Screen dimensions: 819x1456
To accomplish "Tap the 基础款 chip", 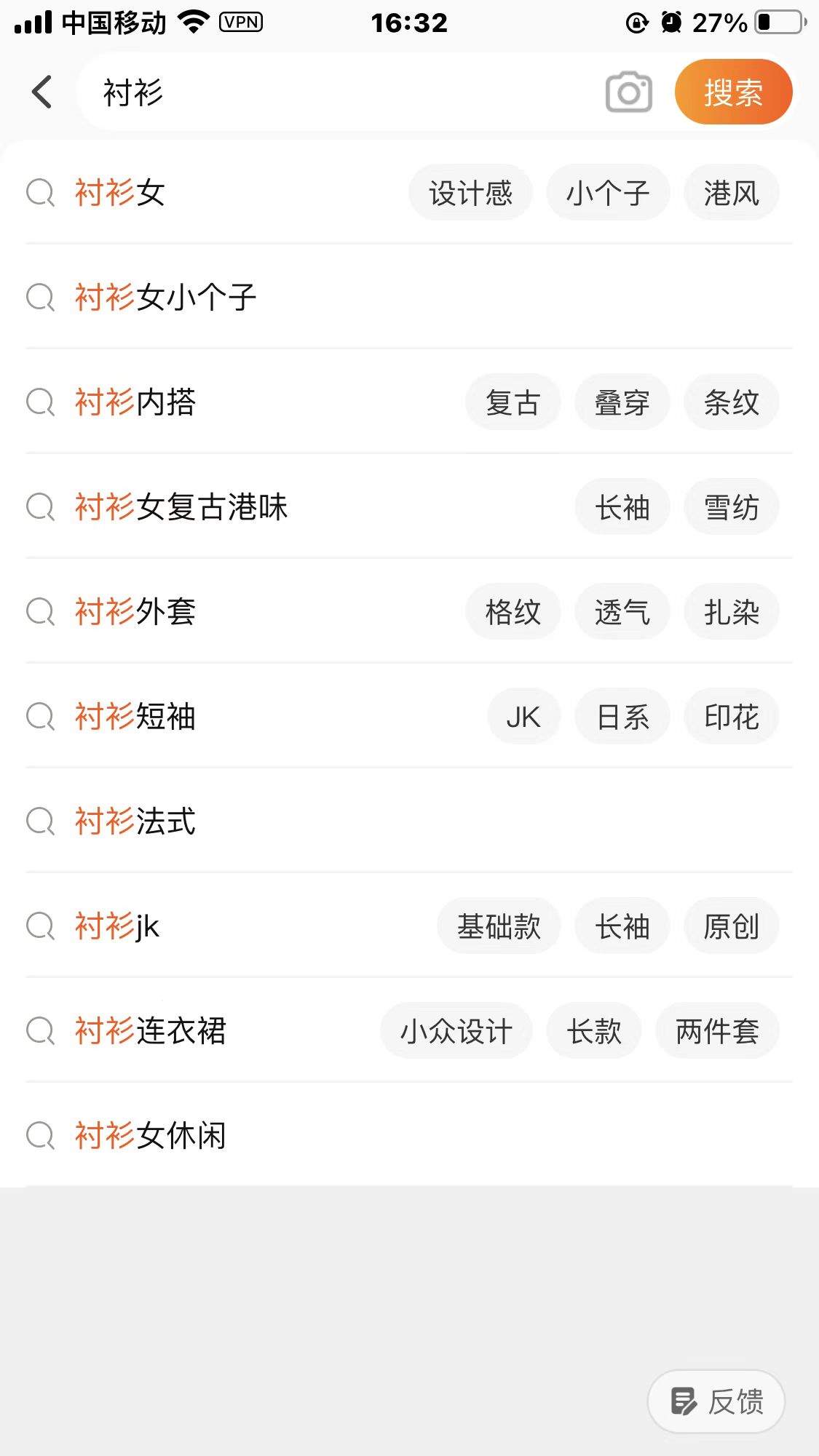I will point(499,926).
